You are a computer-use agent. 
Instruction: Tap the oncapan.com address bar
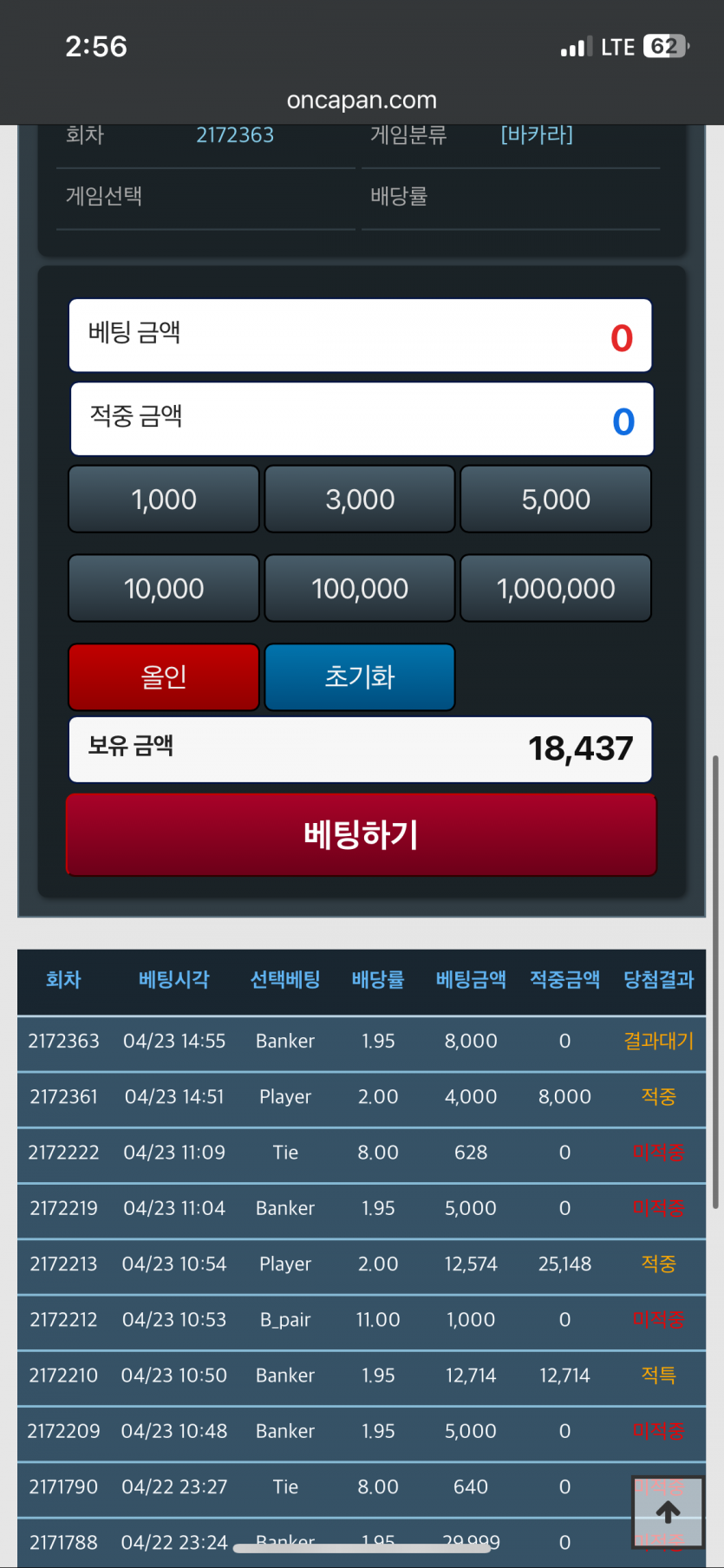(362, 101)
